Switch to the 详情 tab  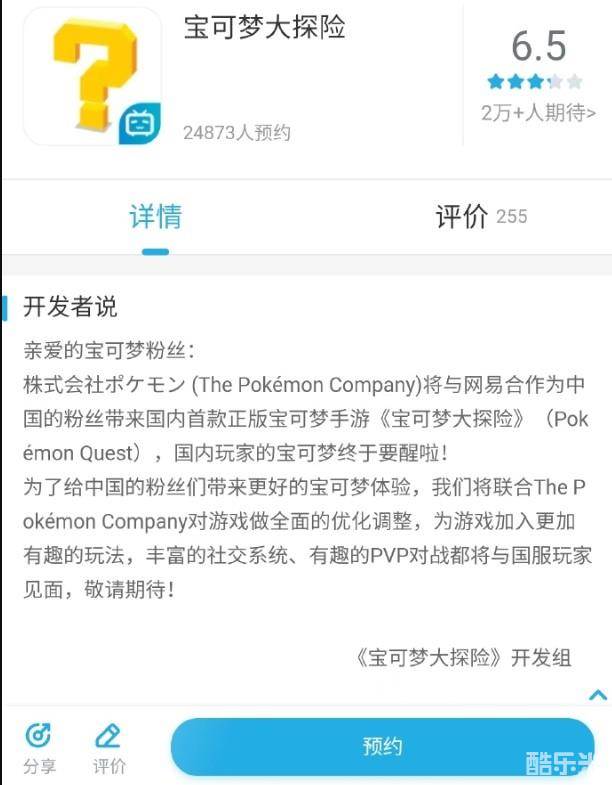155,217
